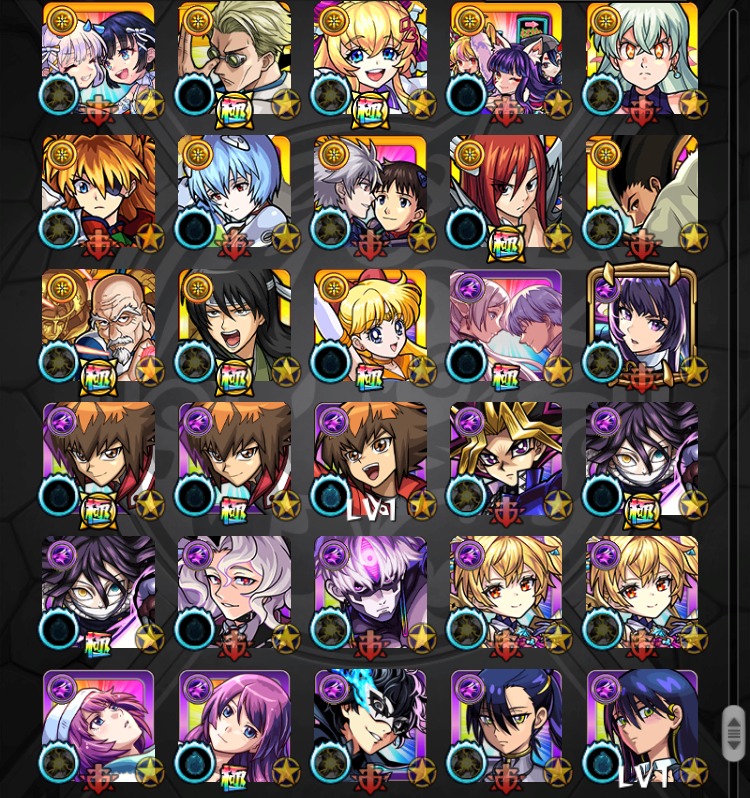Select the long black-haired shouting man tile
The image size is (750, 798).
tap(234, 325)
